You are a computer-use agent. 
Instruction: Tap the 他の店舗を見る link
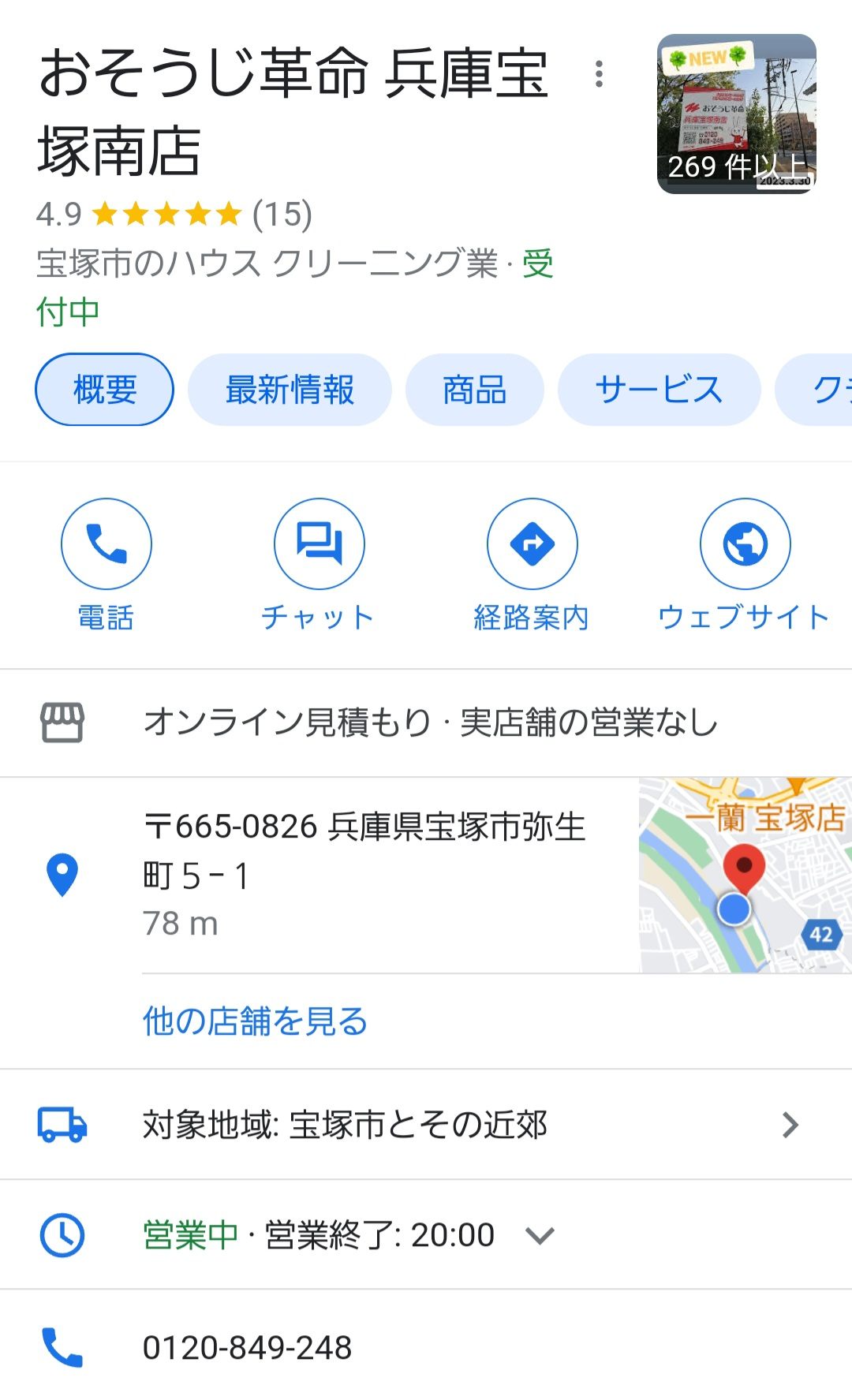(x=255, y=1021)
